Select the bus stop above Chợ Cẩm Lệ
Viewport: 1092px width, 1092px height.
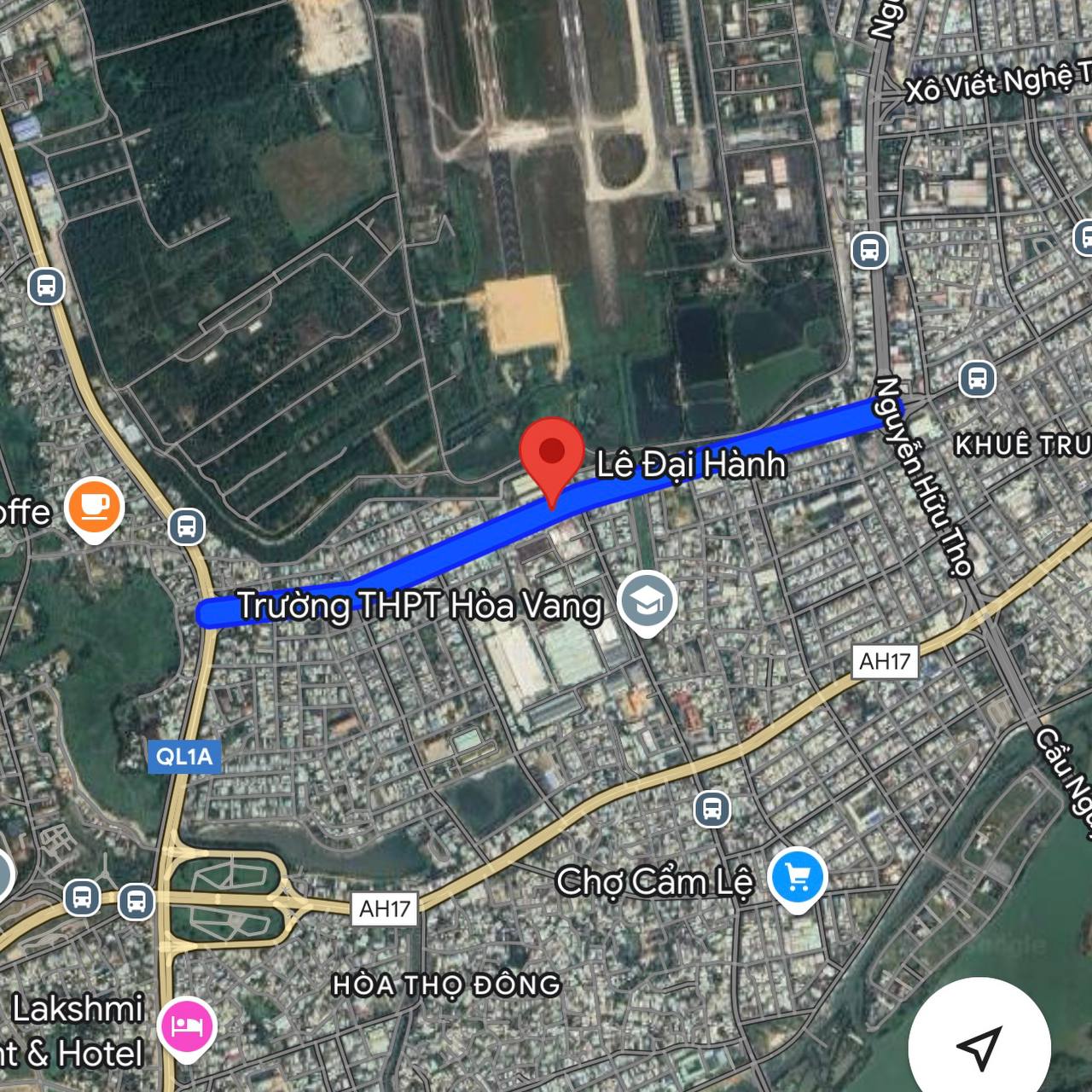tap(712, 809)
